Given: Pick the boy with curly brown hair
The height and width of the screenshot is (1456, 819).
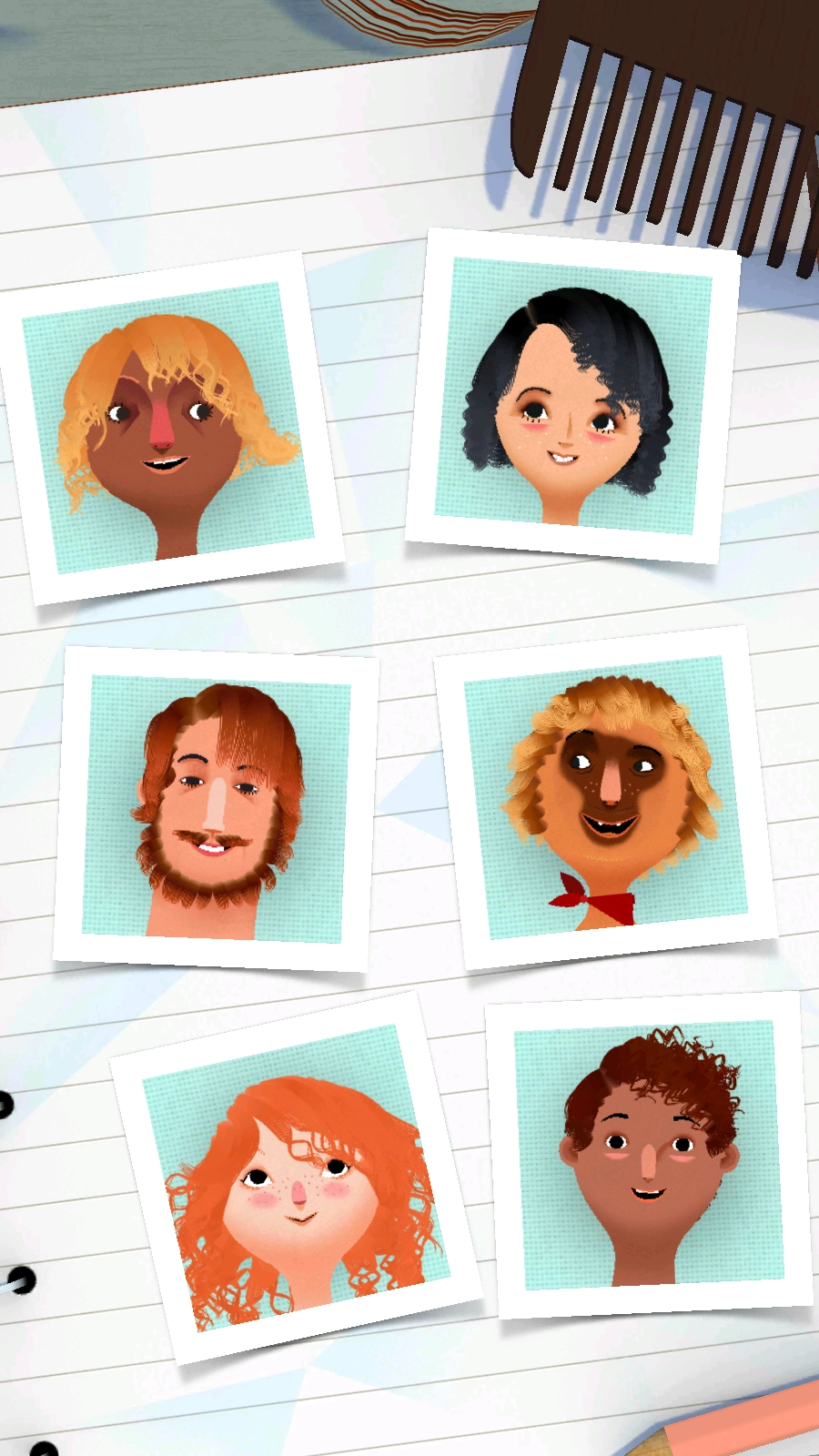Looking at the screenshot, I should (x=649, y=1156).
